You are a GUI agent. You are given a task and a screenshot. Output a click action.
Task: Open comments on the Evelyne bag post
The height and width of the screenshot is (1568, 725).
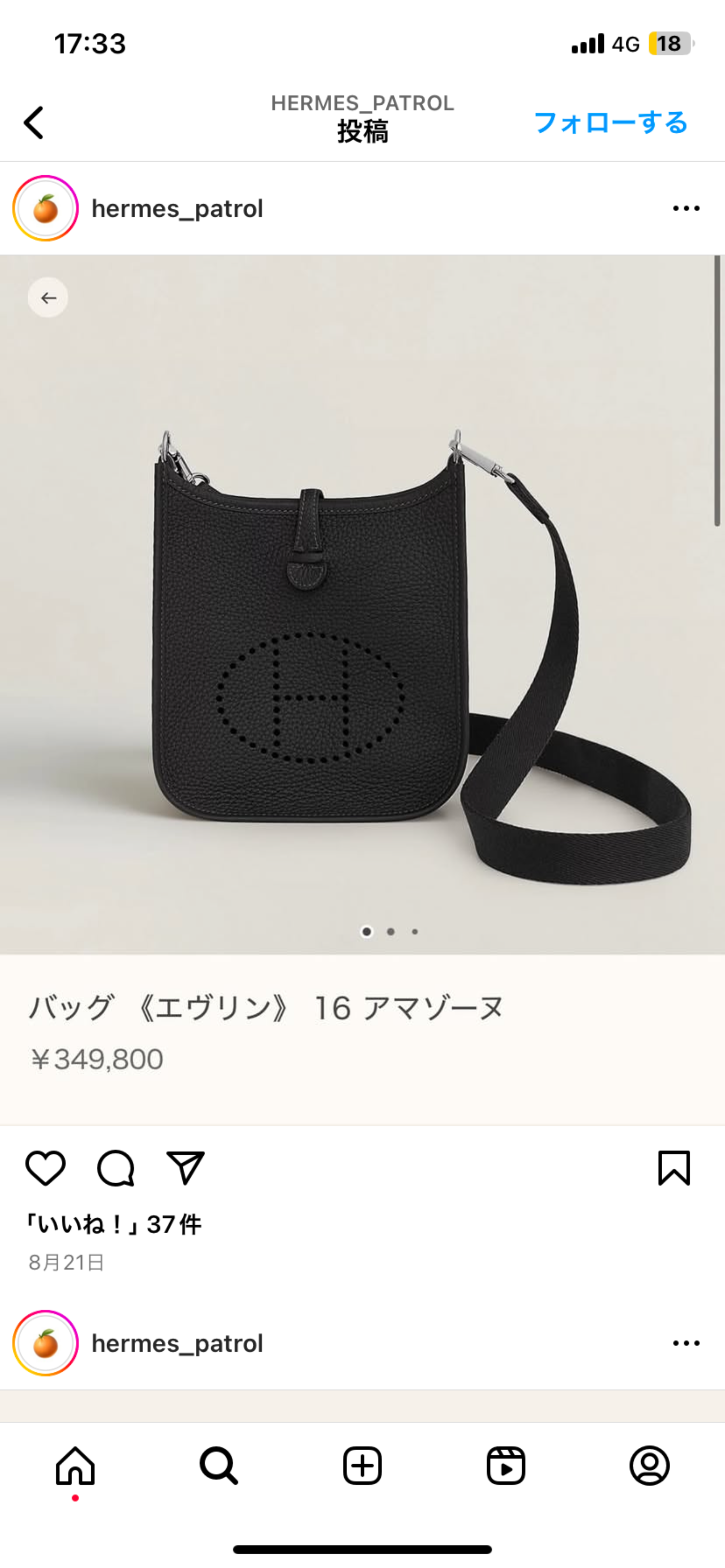pyautogui.click(x=115, y=1167)
